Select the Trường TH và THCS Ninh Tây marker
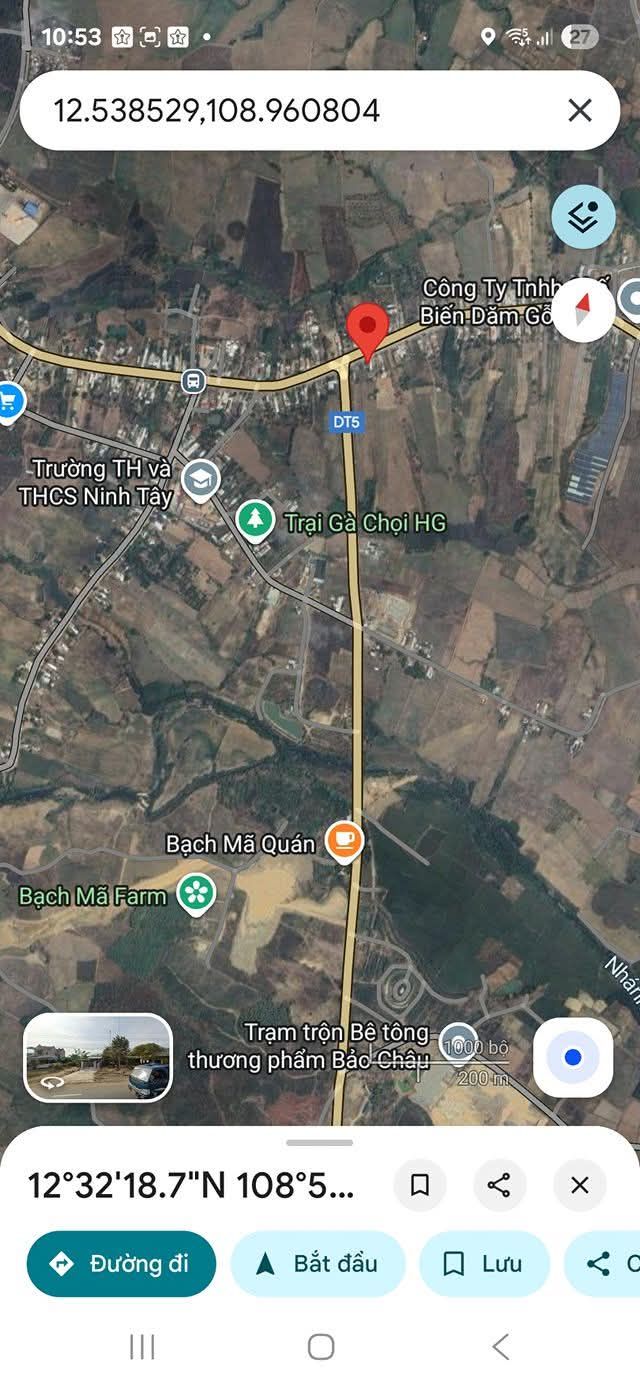 pos(200,479)
